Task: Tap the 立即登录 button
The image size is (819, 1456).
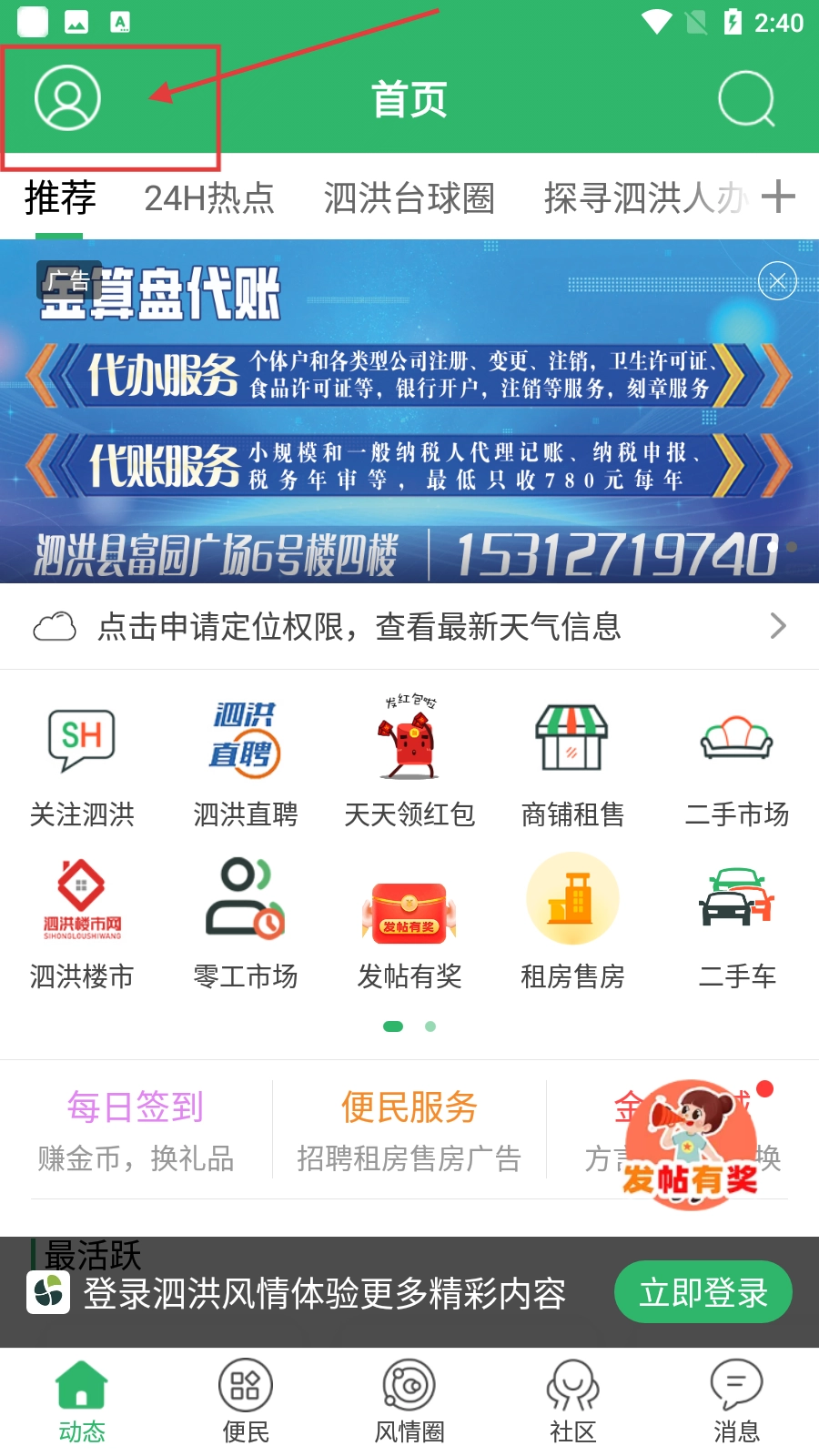Action: pos(703,1292)
